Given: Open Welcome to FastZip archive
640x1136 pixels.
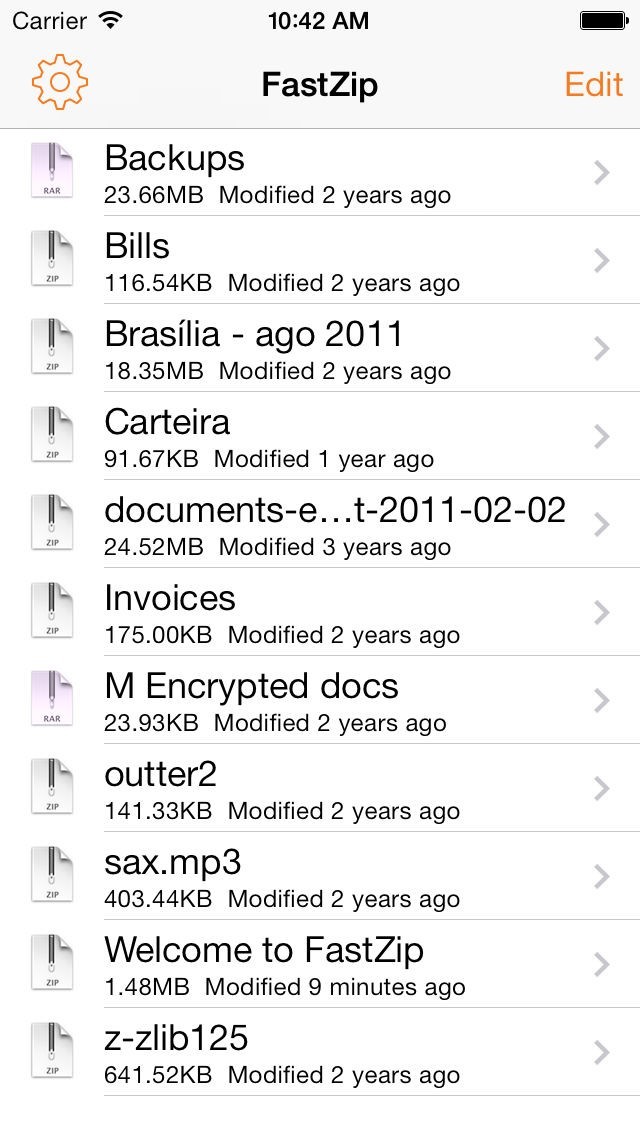Looking at the screenshot, I should pos(320,964).
